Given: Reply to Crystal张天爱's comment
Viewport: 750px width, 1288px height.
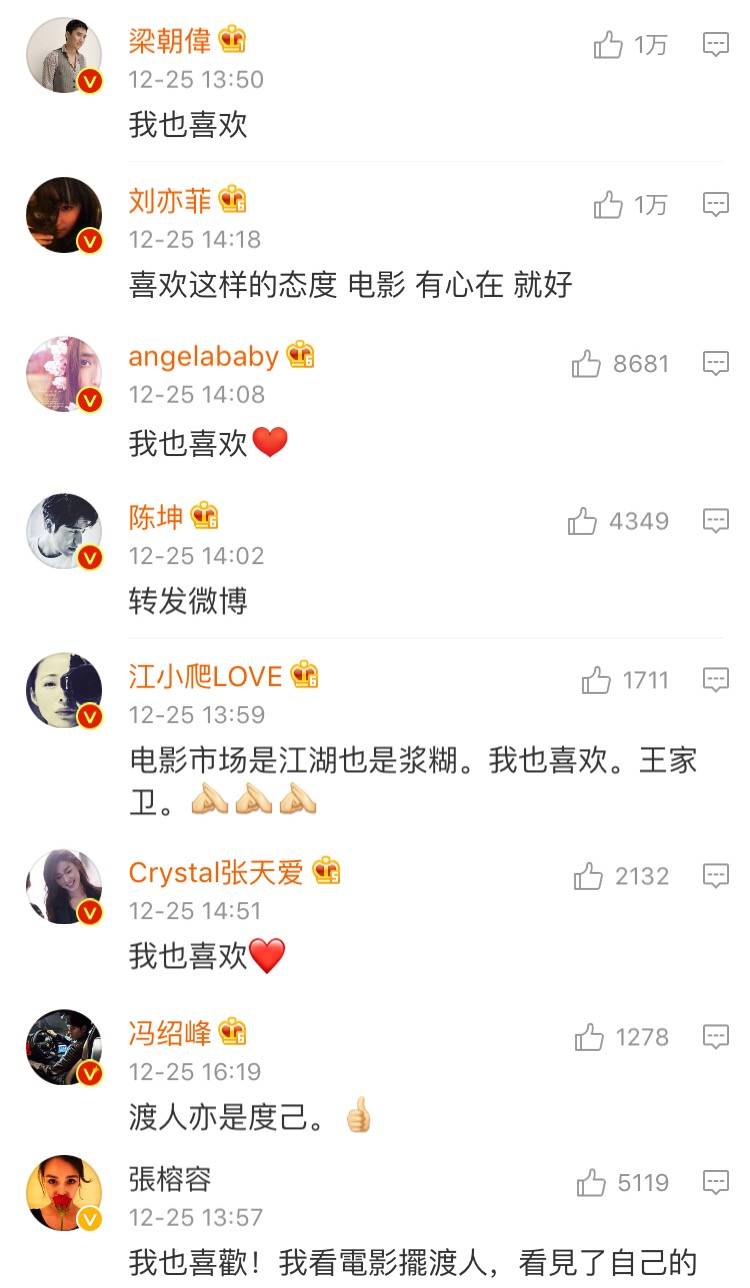Looking at the screenshot, I should click(715, 877).
